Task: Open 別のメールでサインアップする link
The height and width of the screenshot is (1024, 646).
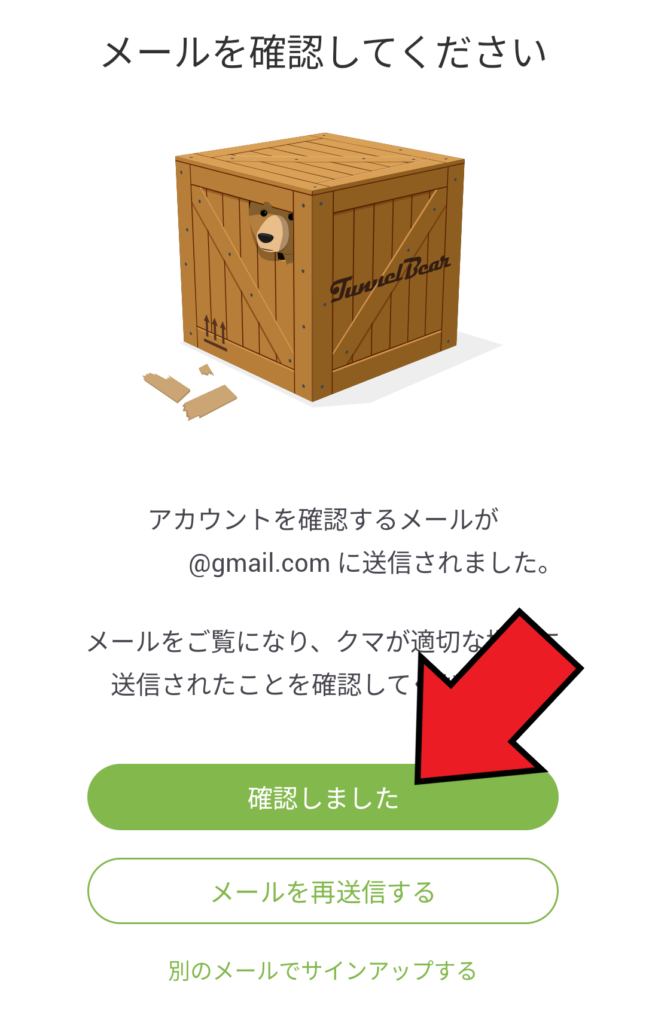Action: (x=322, y=970)
